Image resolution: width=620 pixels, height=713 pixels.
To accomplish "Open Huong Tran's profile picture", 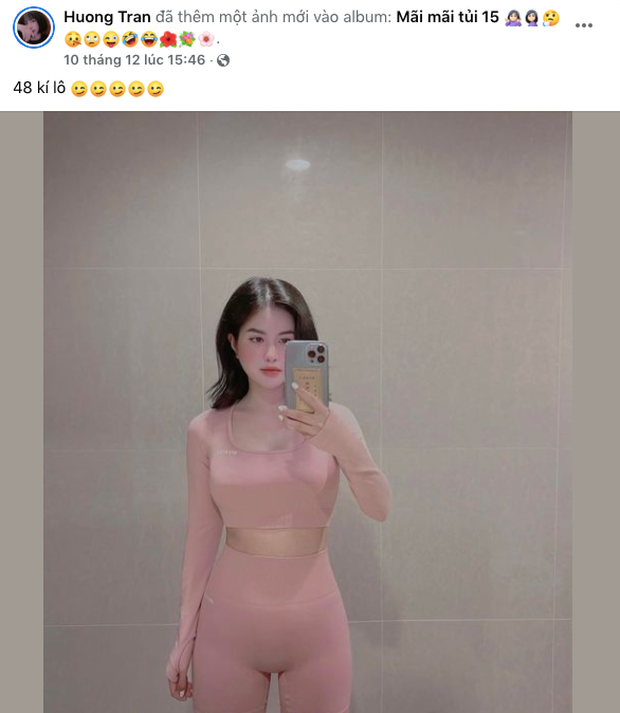I will 32,27.
